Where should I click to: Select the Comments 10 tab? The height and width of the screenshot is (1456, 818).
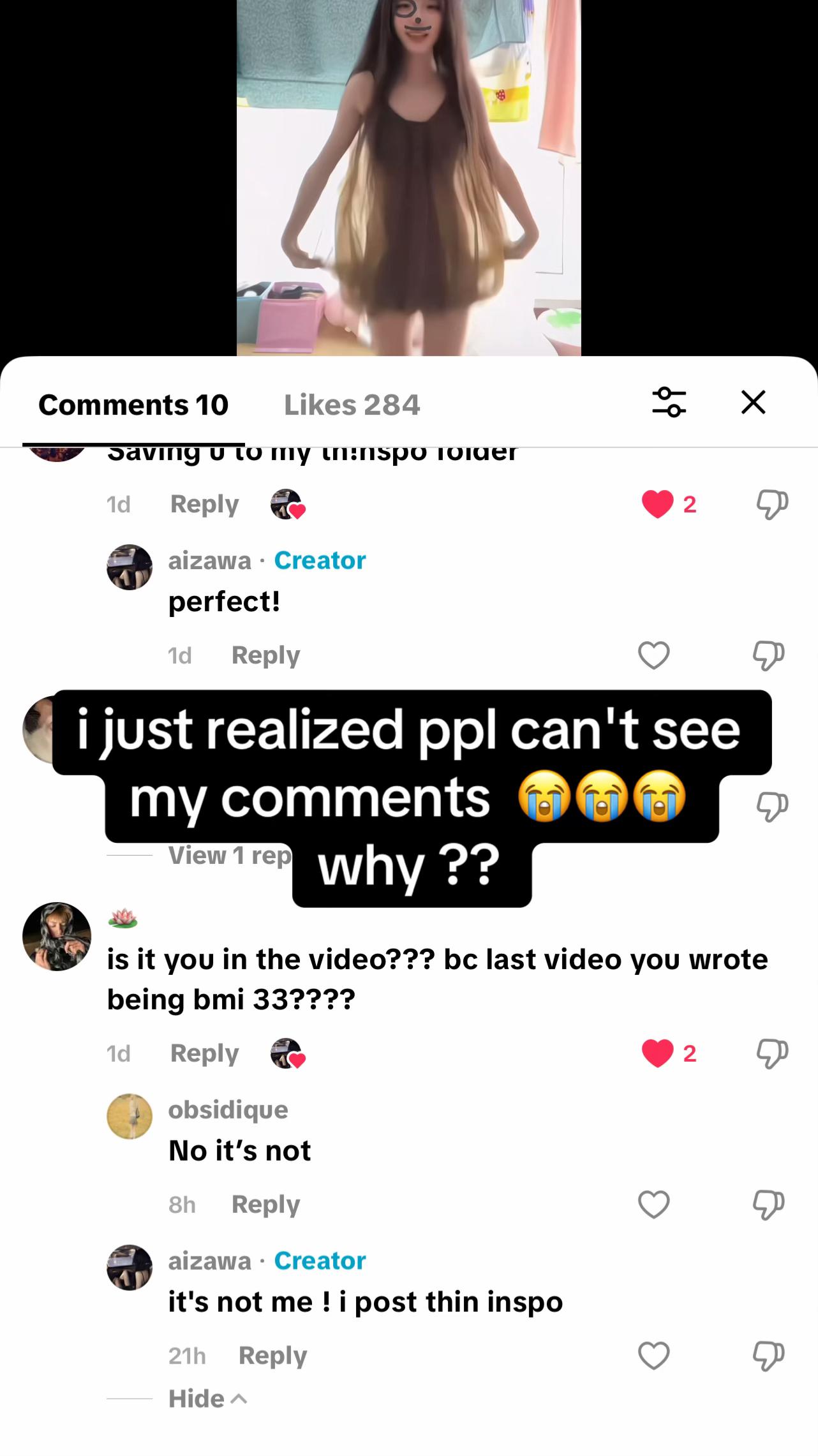point(133,405)
